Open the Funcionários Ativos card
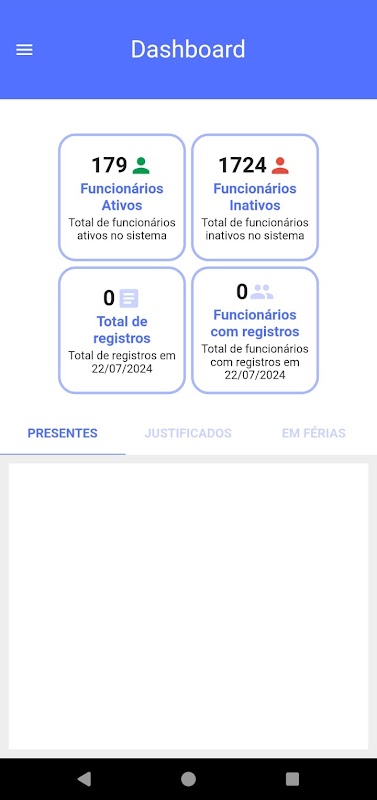 122,197
